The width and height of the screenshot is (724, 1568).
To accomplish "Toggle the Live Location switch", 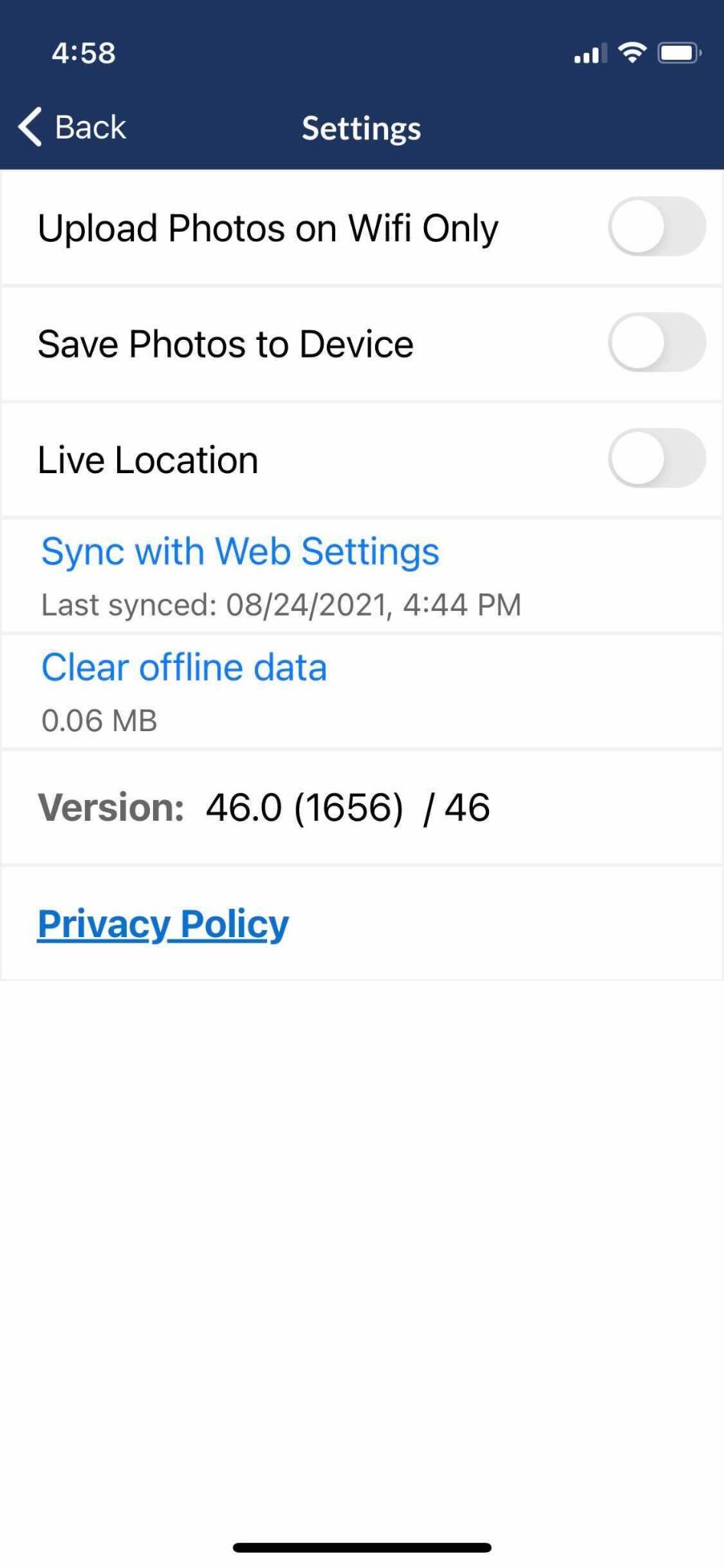I will click(657, 459).
